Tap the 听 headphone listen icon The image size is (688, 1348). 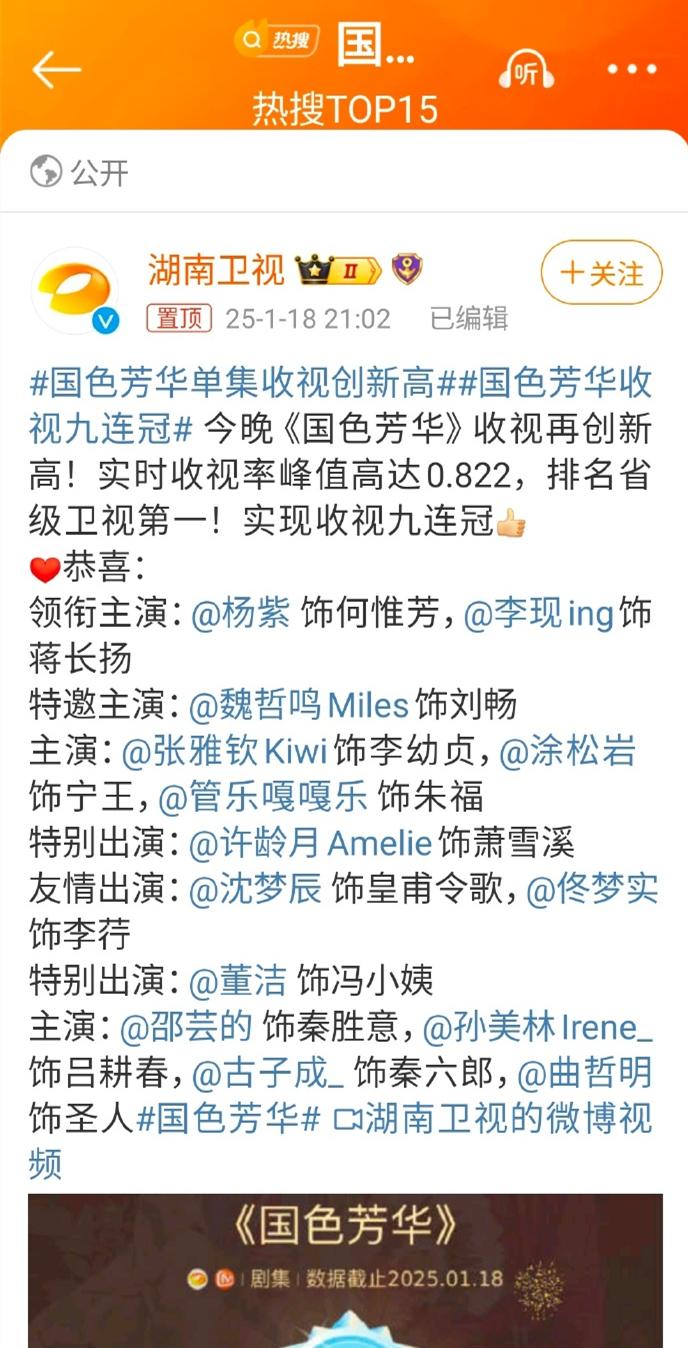(526, 69)
